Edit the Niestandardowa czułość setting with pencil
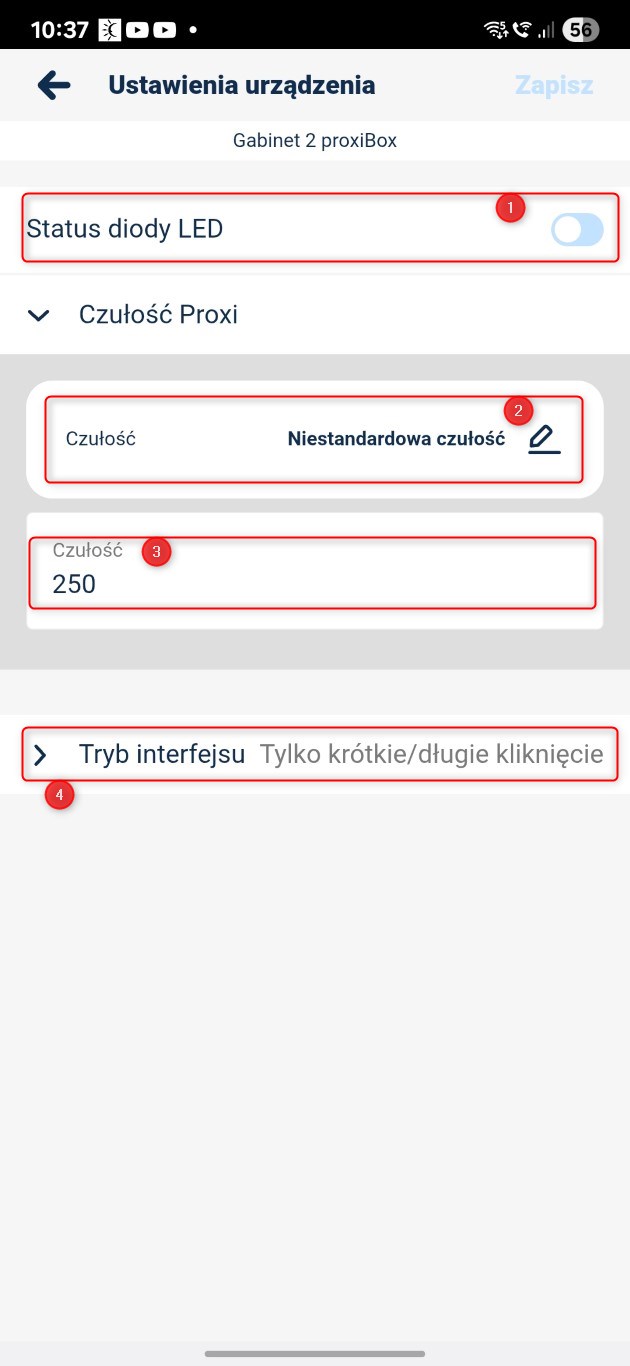630x1366 pixels. [x=544, y=439]
